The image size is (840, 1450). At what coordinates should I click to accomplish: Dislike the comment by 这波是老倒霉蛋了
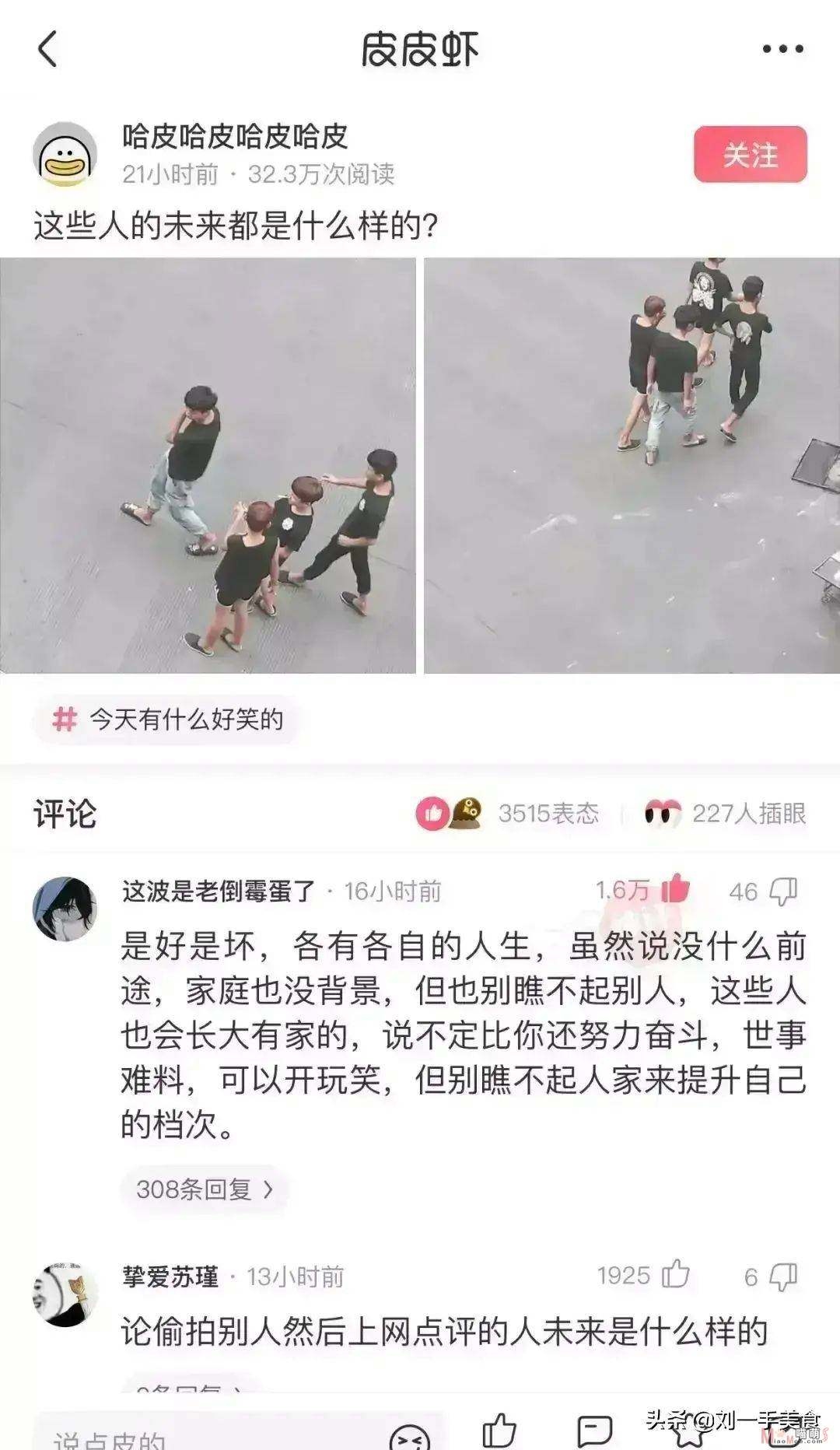pyautogui.click(x=783, y=891)
